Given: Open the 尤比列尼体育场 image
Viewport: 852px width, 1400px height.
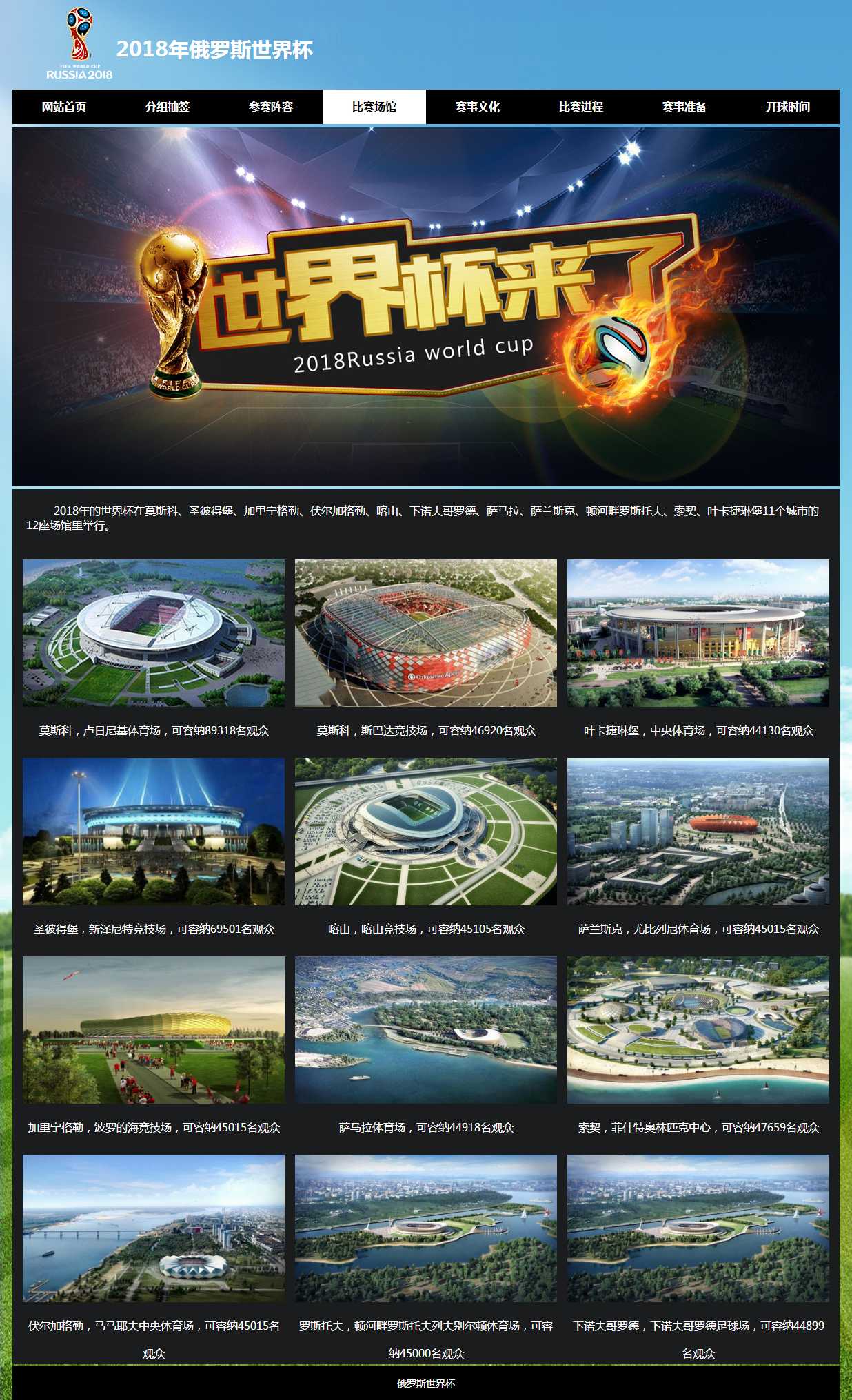Looking at the screenshot, I should point(698,831).
